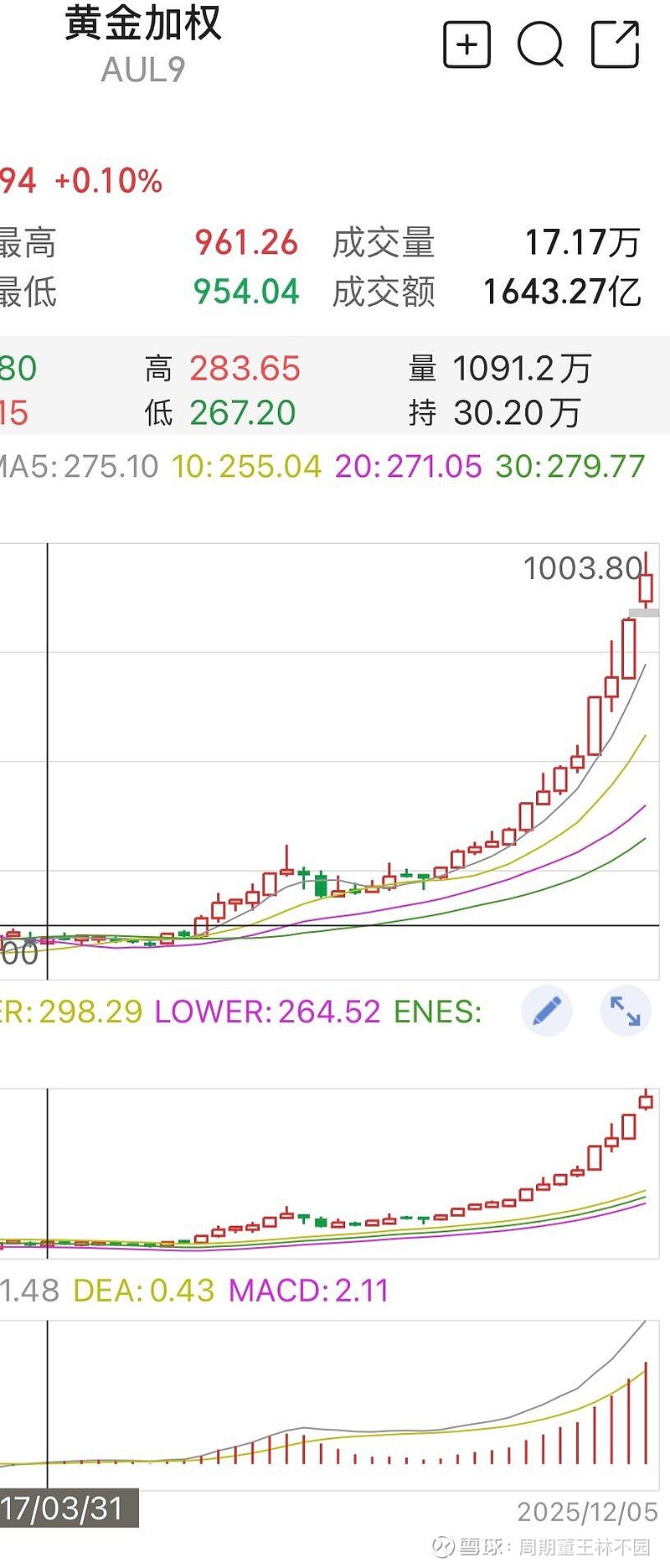Share this AUL9 quote page

615,44
